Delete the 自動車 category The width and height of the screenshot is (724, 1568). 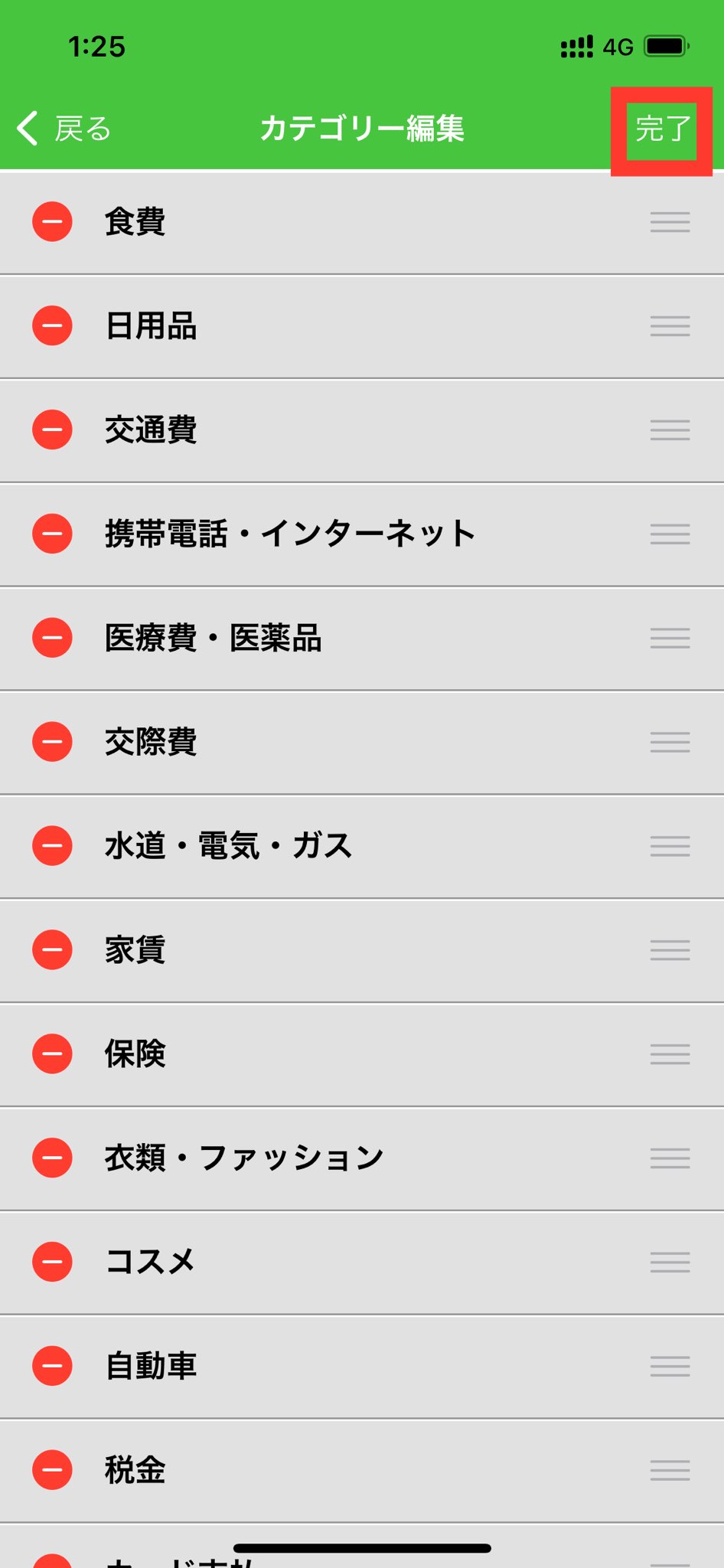(52, 1366)
